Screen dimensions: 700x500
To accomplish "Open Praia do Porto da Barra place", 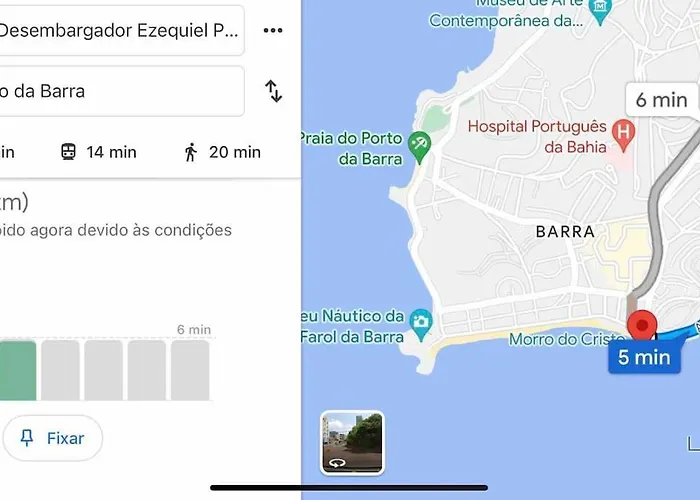I will (x=420, y=148).
